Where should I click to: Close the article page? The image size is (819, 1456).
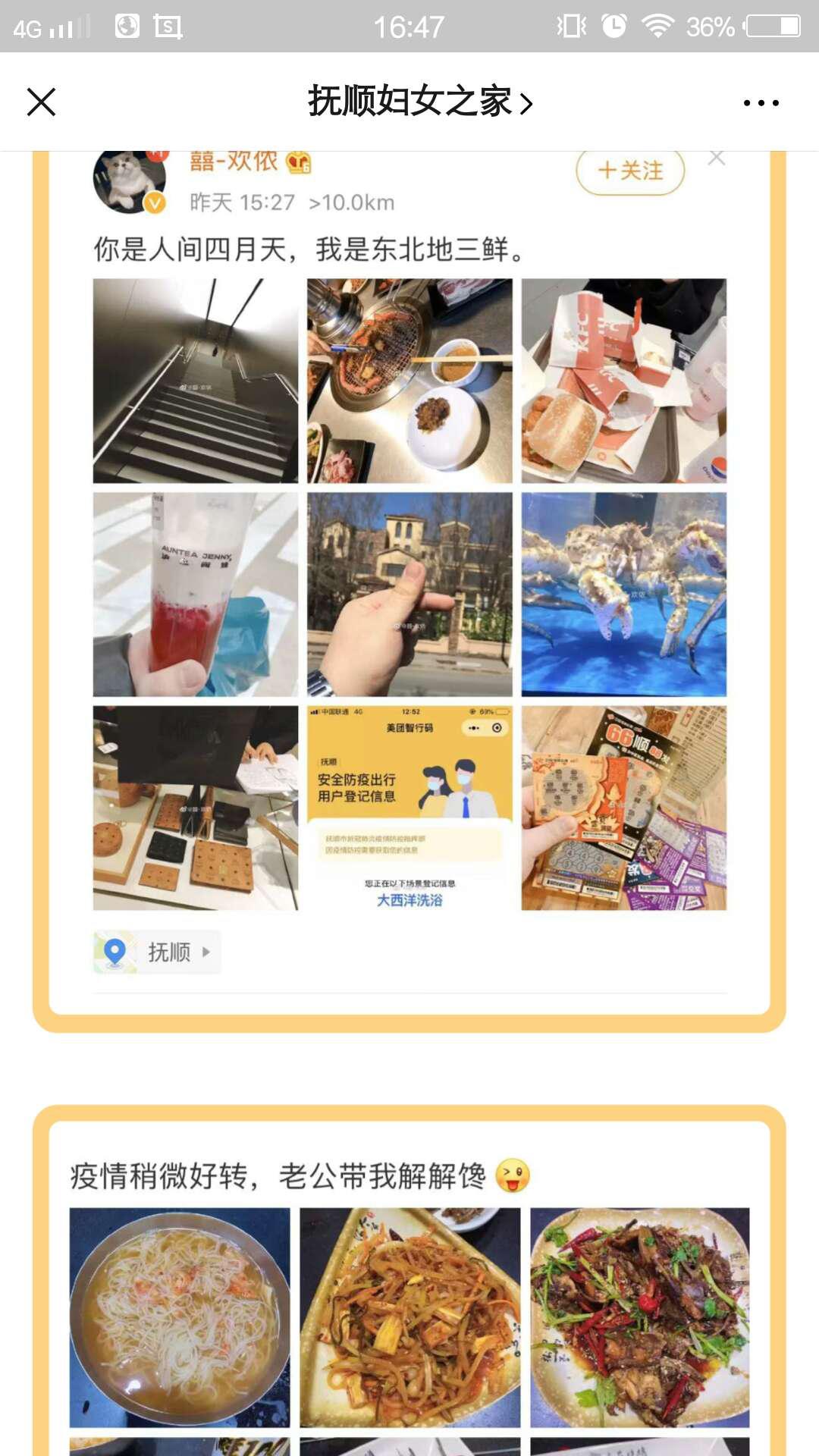tap(42, 102)
